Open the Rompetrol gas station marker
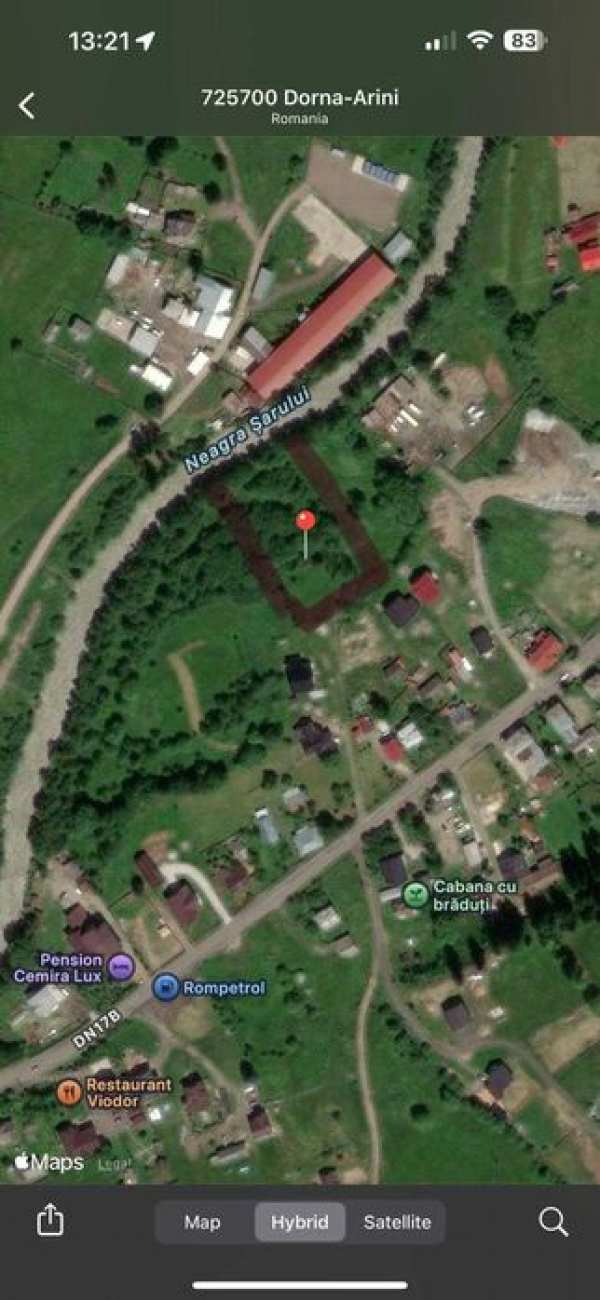Viewport: 600px width, 1300px height. tap(166, 988)
